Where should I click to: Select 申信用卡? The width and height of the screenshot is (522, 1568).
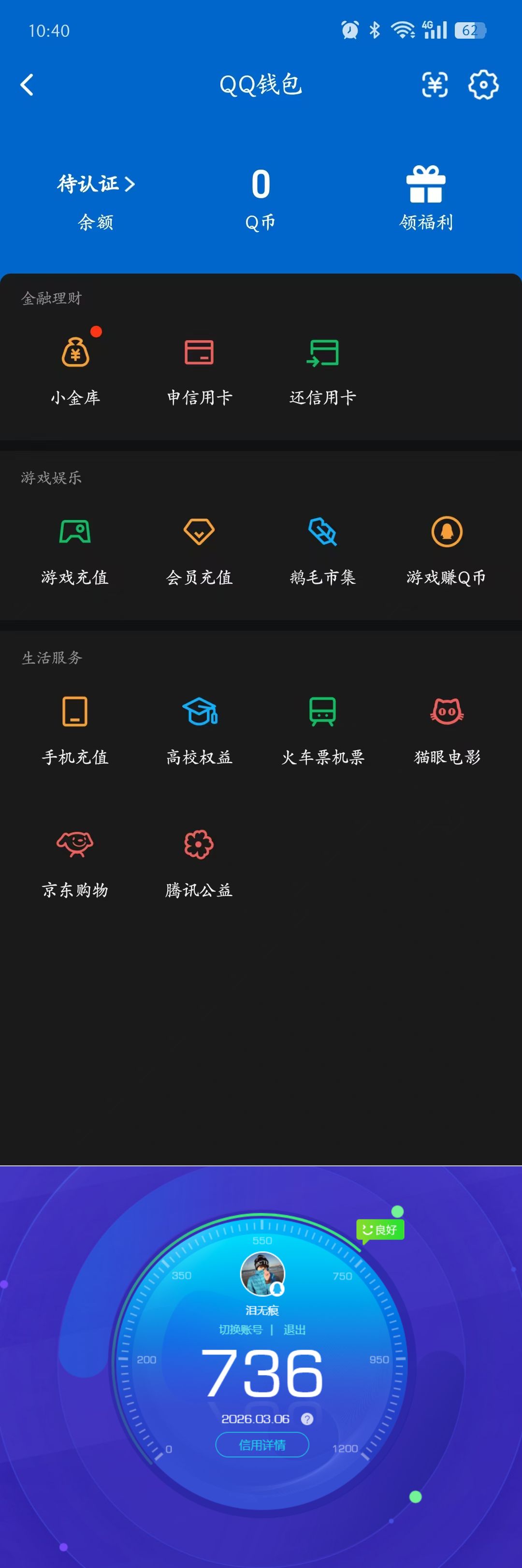(x=200, y=368)
